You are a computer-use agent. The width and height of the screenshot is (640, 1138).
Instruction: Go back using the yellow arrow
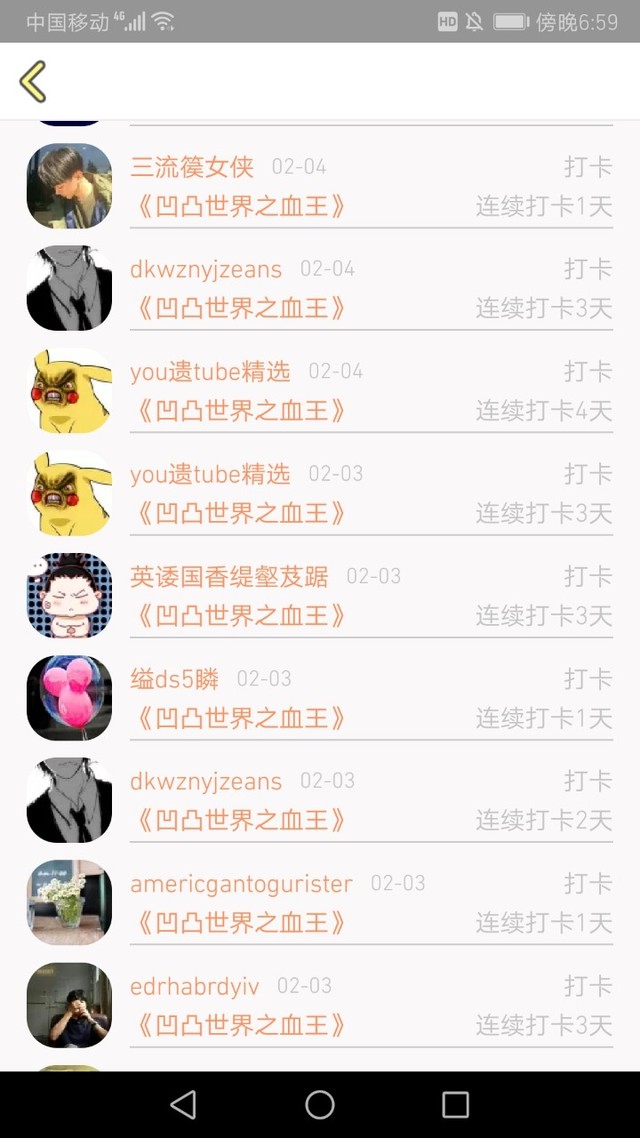tap(33, 81)
